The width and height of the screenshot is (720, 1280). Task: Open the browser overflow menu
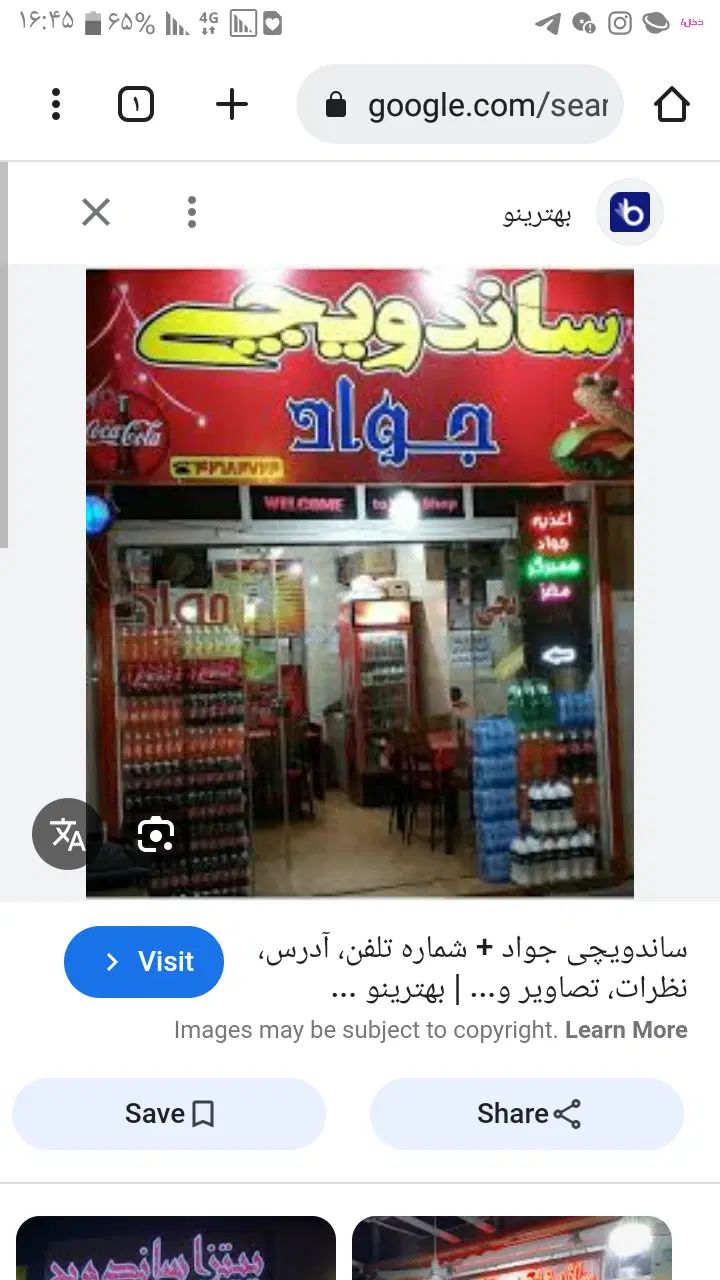pos(56,104)
